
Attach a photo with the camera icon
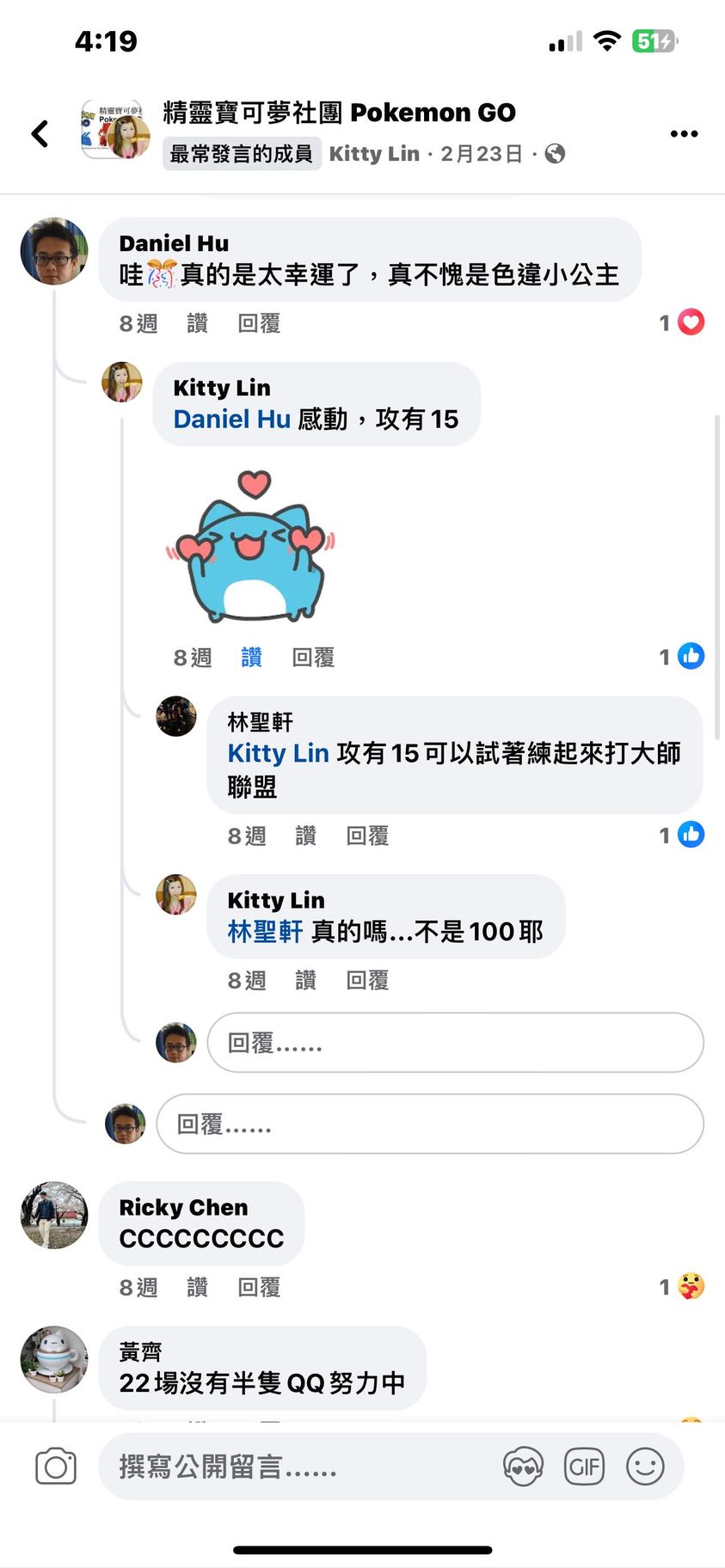(56, 1467)
